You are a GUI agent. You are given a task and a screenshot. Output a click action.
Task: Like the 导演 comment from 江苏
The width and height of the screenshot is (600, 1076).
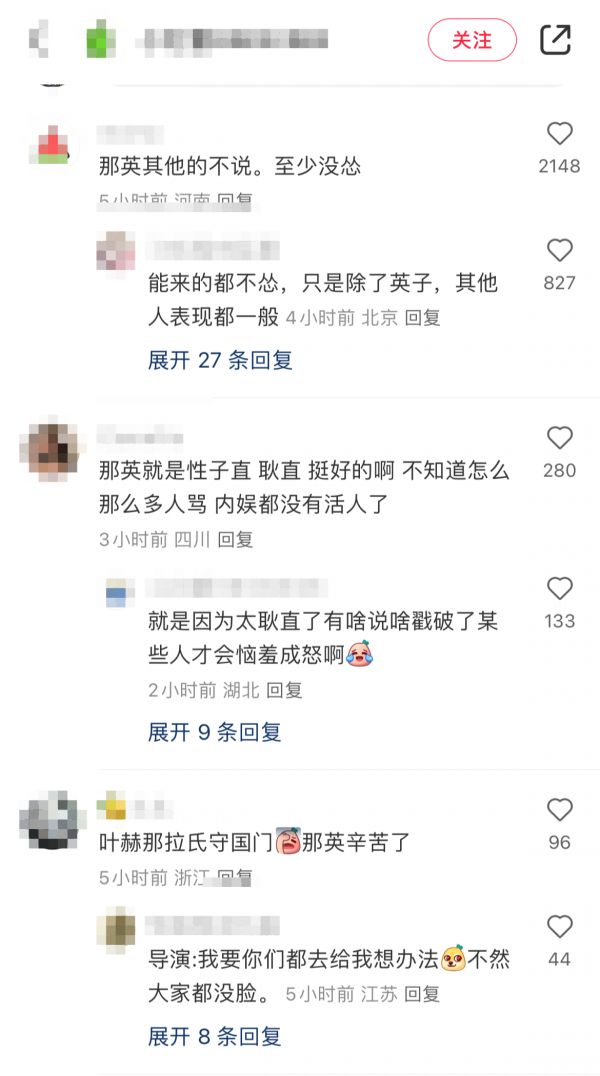pyautogui.click(x=559, y=927)
